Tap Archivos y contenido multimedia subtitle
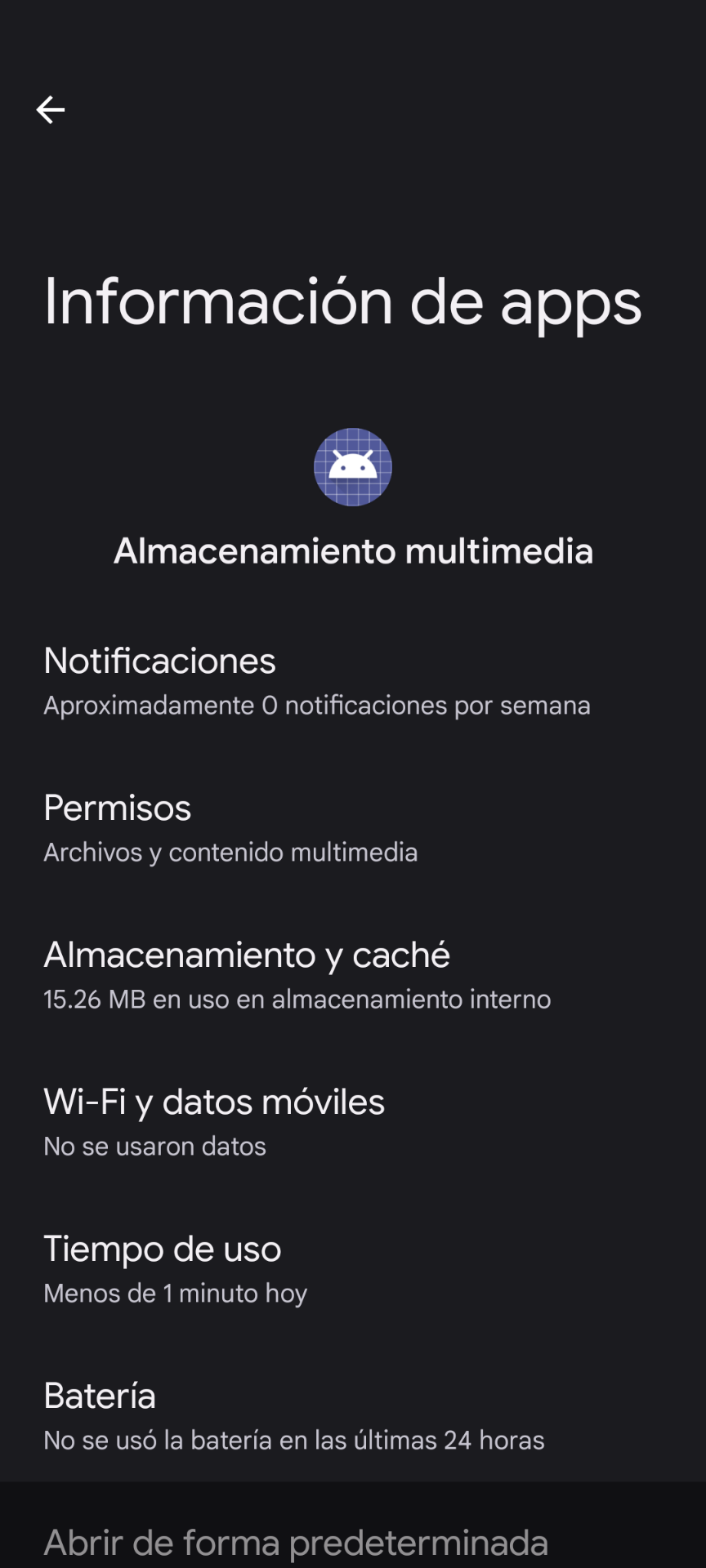Viewport: 706px width, 1568px height. [x=230, y=852]
